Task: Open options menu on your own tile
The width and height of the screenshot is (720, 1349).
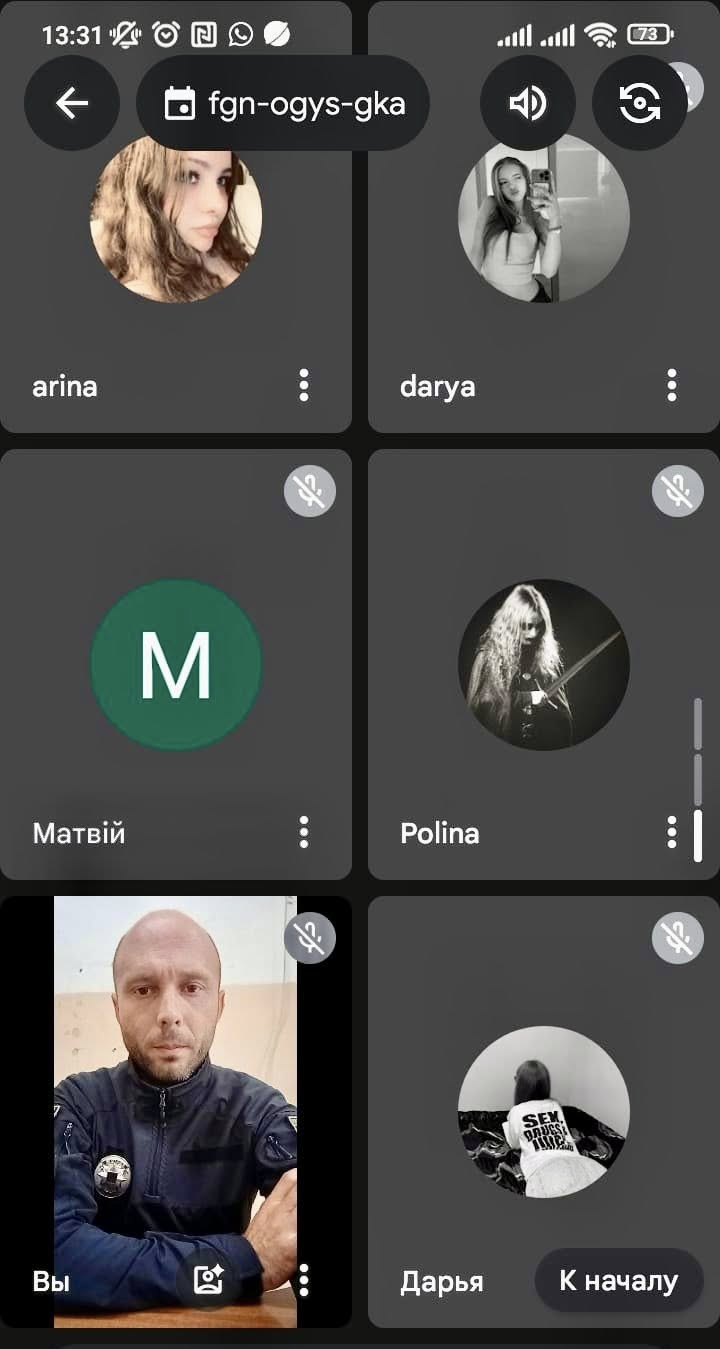Action: coord(304,1280)
